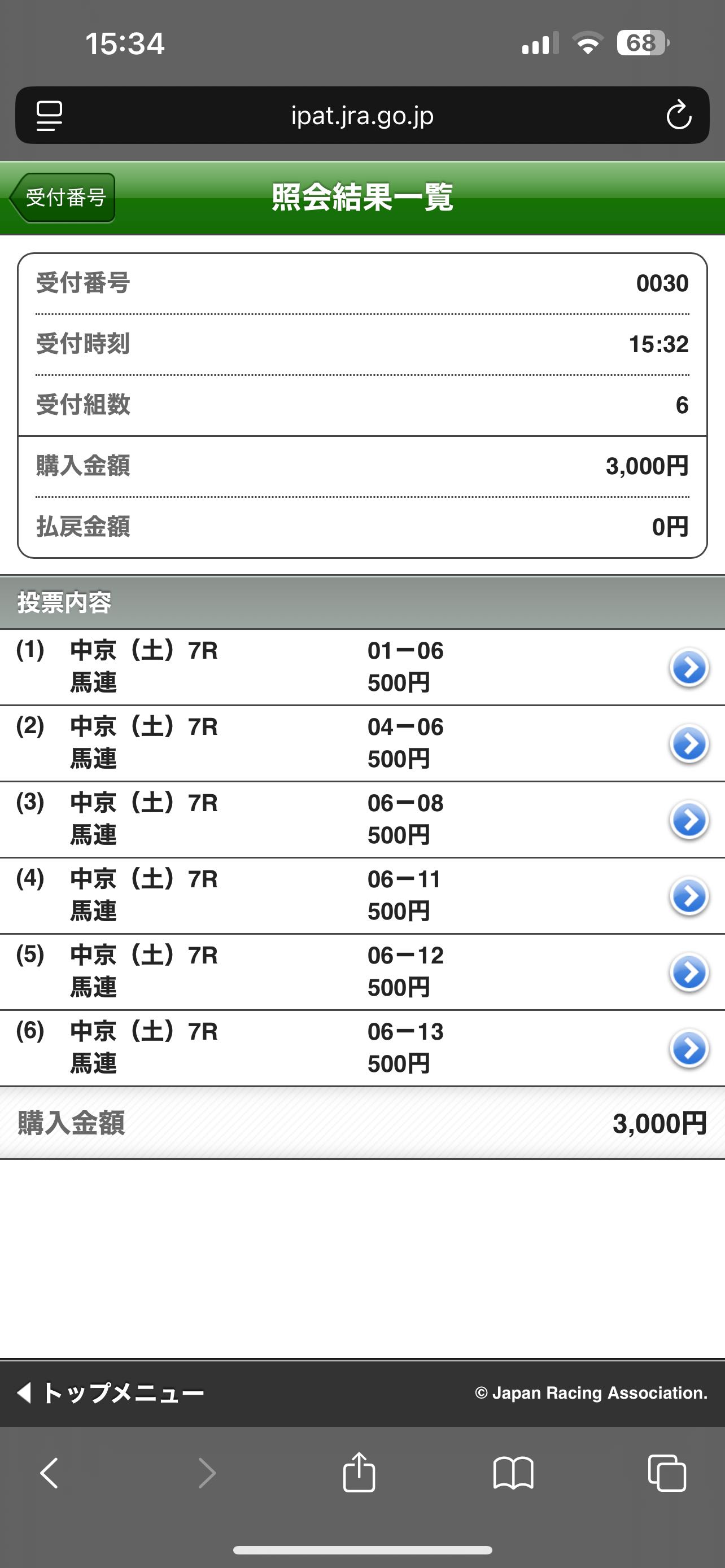
Task: Tap the browser back arrow
Action: tap(49, 1473)
